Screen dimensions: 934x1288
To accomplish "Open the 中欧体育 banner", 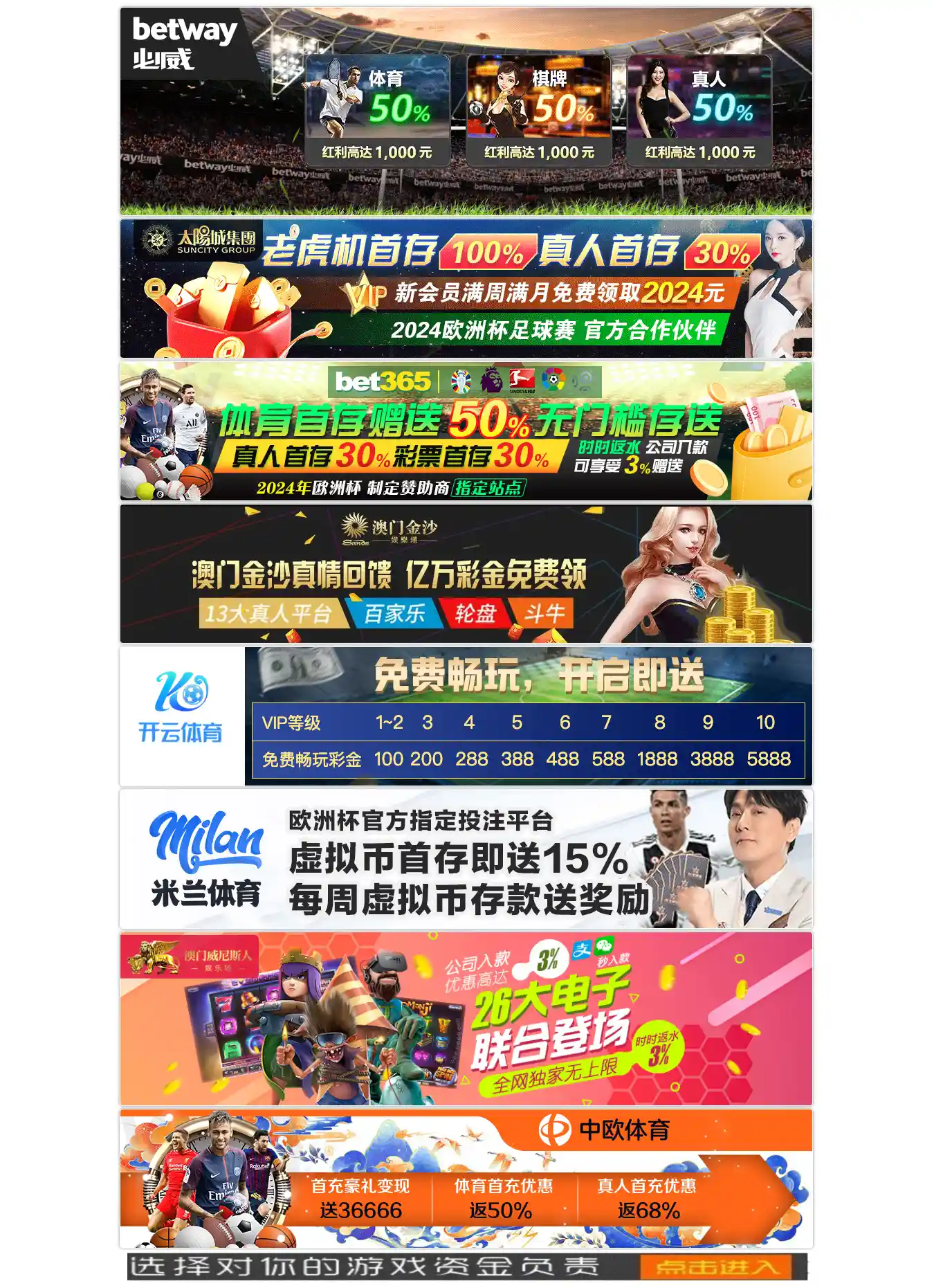I will tap(466, 1178).
